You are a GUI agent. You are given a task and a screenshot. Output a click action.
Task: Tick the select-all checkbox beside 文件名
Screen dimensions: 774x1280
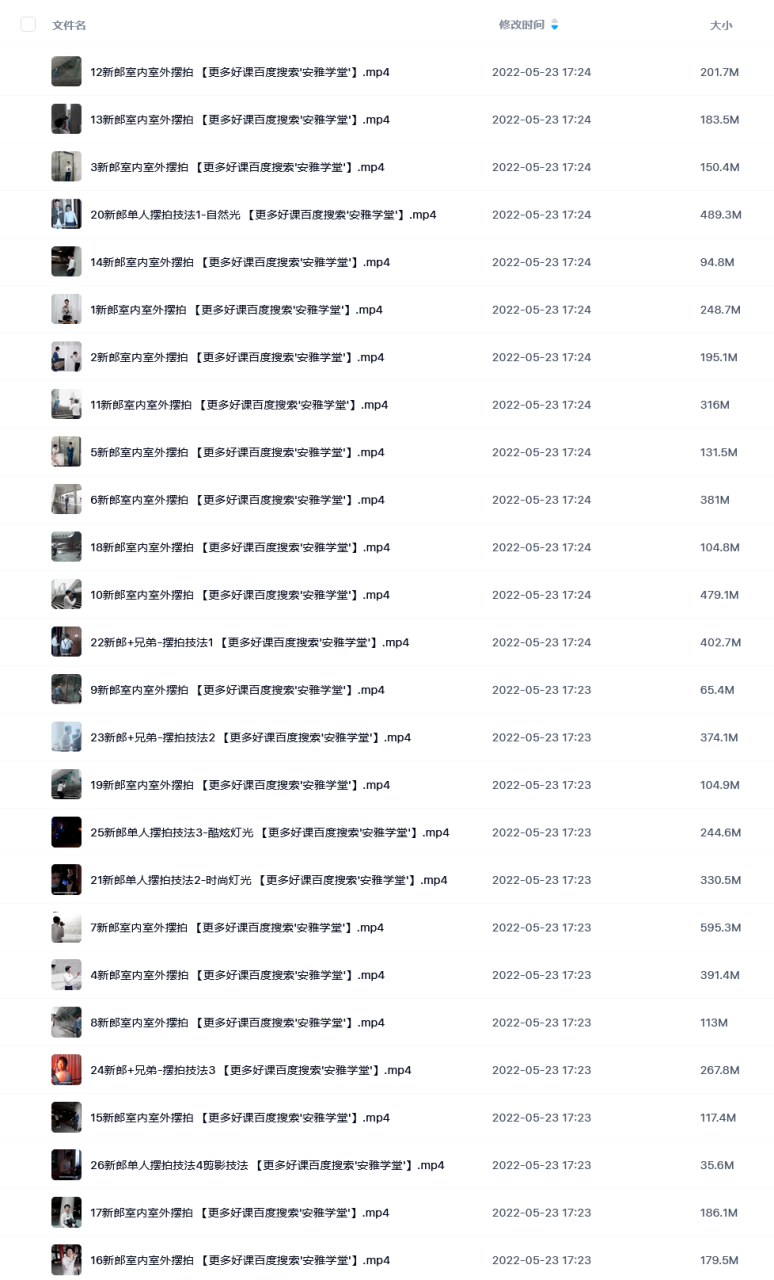coord(28,24)
